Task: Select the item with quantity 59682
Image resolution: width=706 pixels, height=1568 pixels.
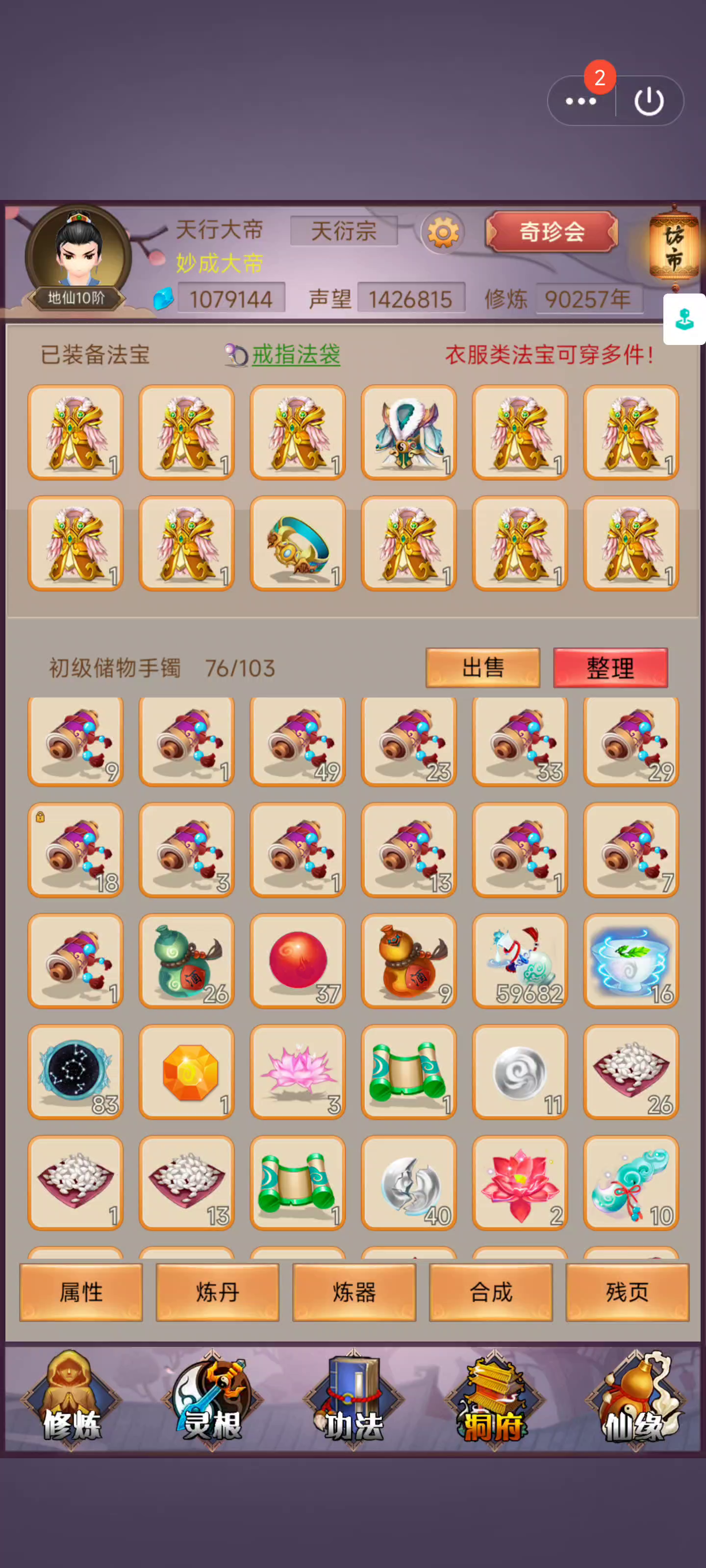Action: click(x=520, y=960)
